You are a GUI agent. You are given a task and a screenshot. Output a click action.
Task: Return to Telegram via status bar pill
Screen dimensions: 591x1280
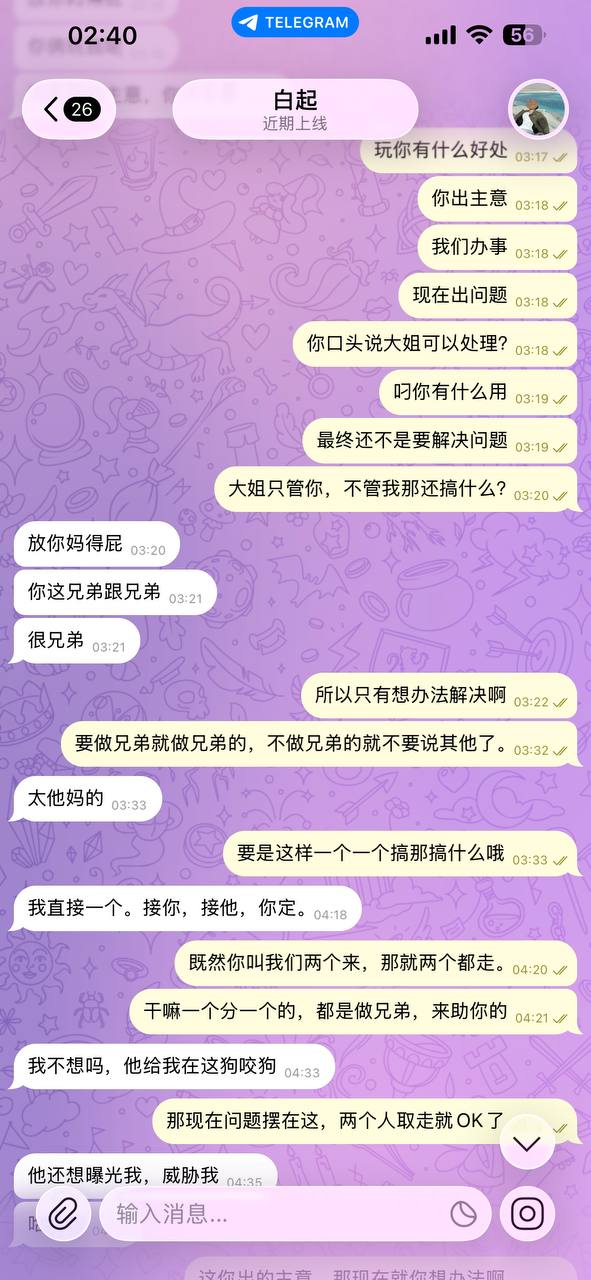[295, 22]
